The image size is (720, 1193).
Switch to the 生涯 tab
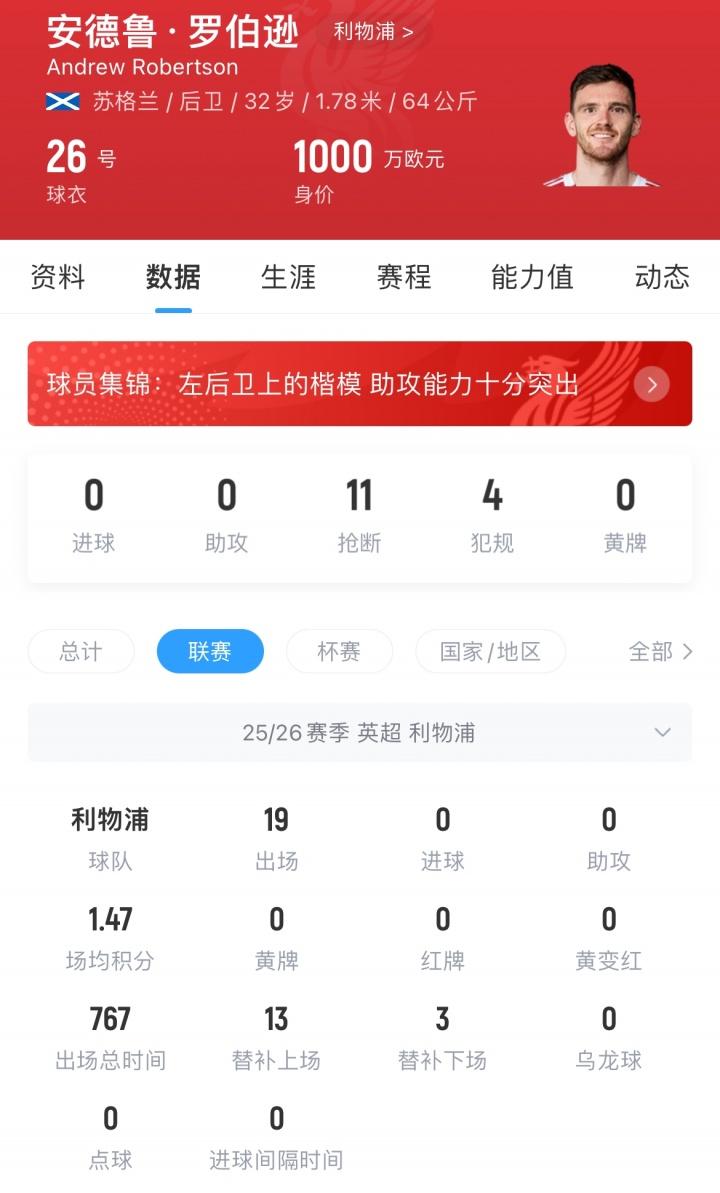(288, 277)
